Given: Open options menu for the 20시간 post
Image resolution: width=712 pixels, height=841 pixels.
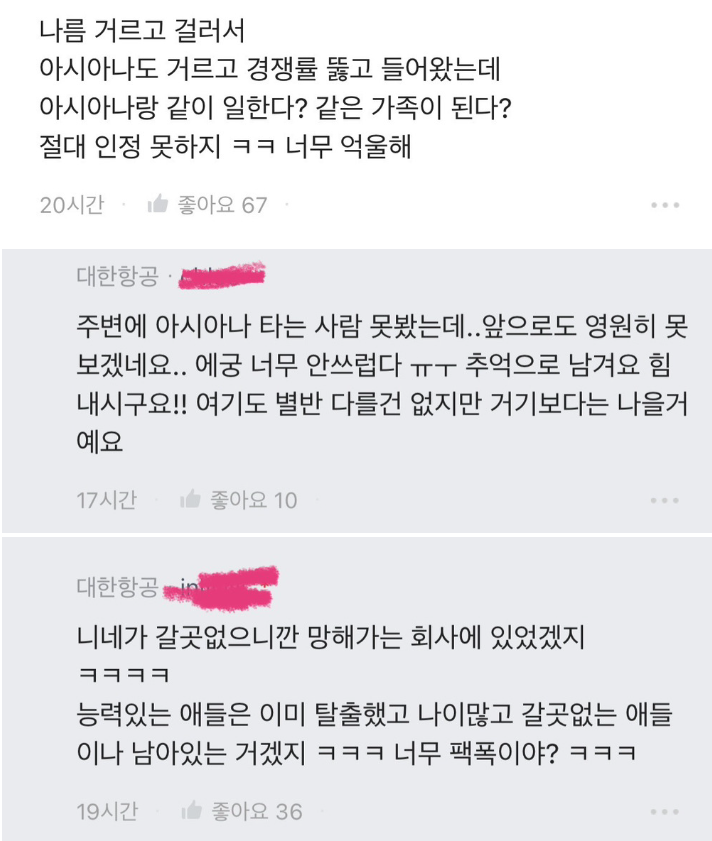Looking at the screenshot, I should (x=665, y=205).
